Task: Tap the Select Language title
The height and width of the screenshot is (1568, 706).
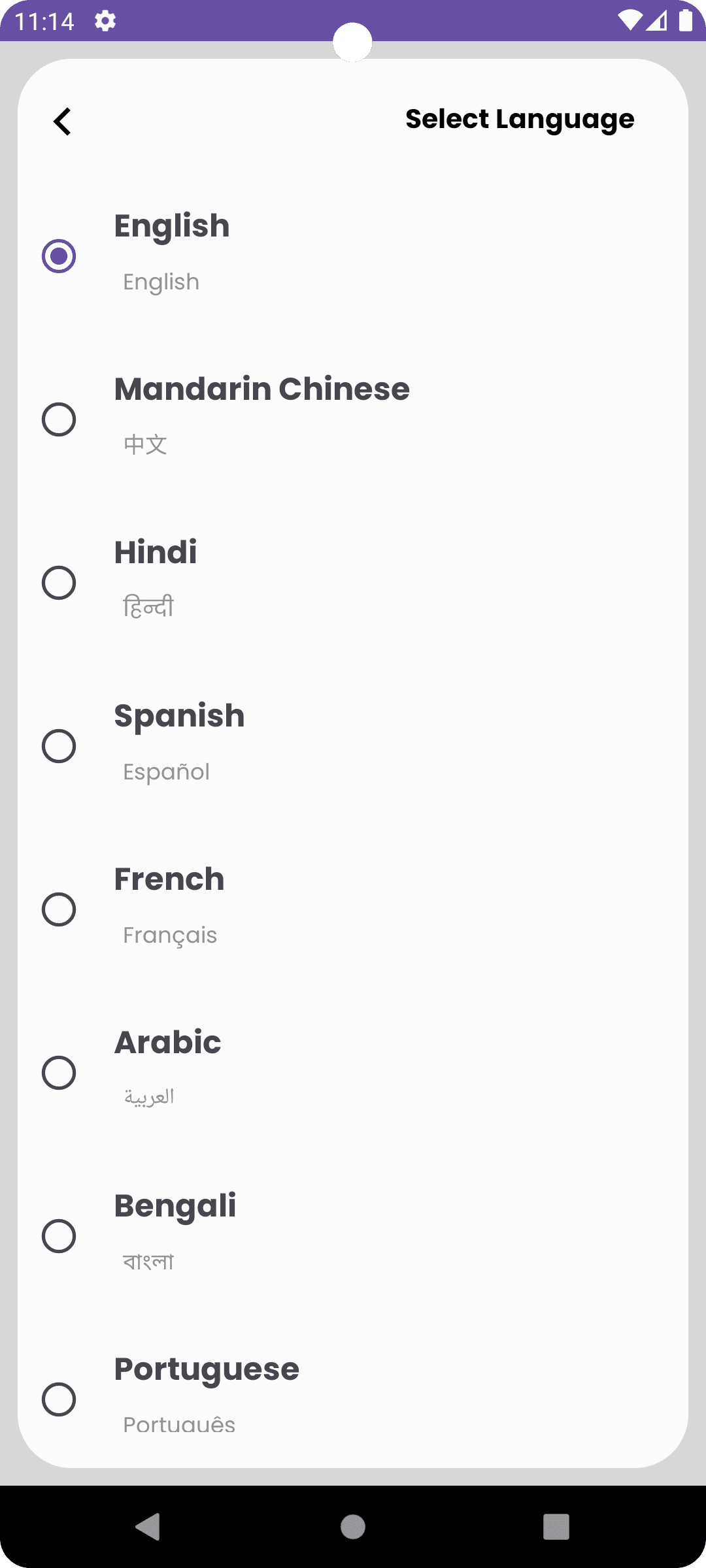Action: click(x=520, y=119)
